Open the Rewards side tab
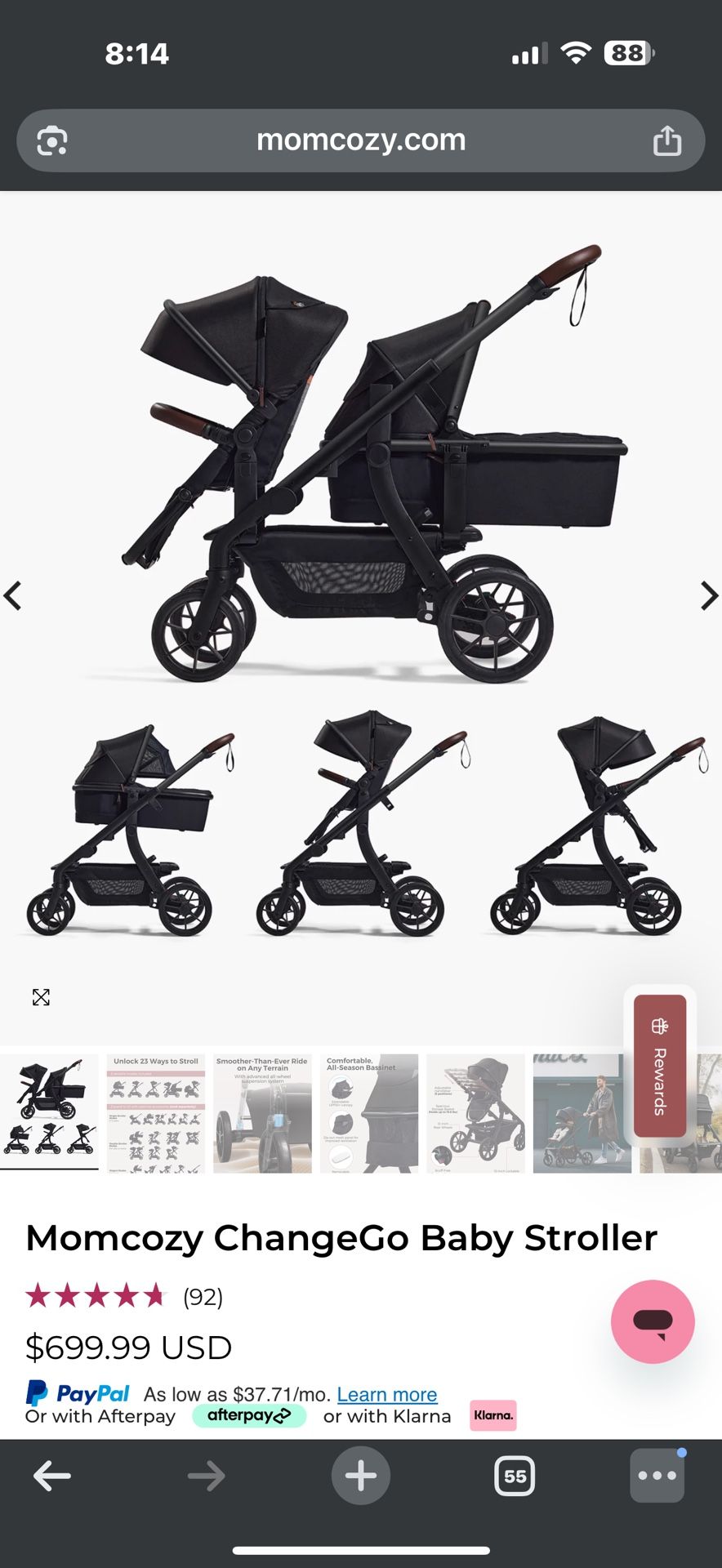This screenshot has height=1568, width=722. 660,1066
